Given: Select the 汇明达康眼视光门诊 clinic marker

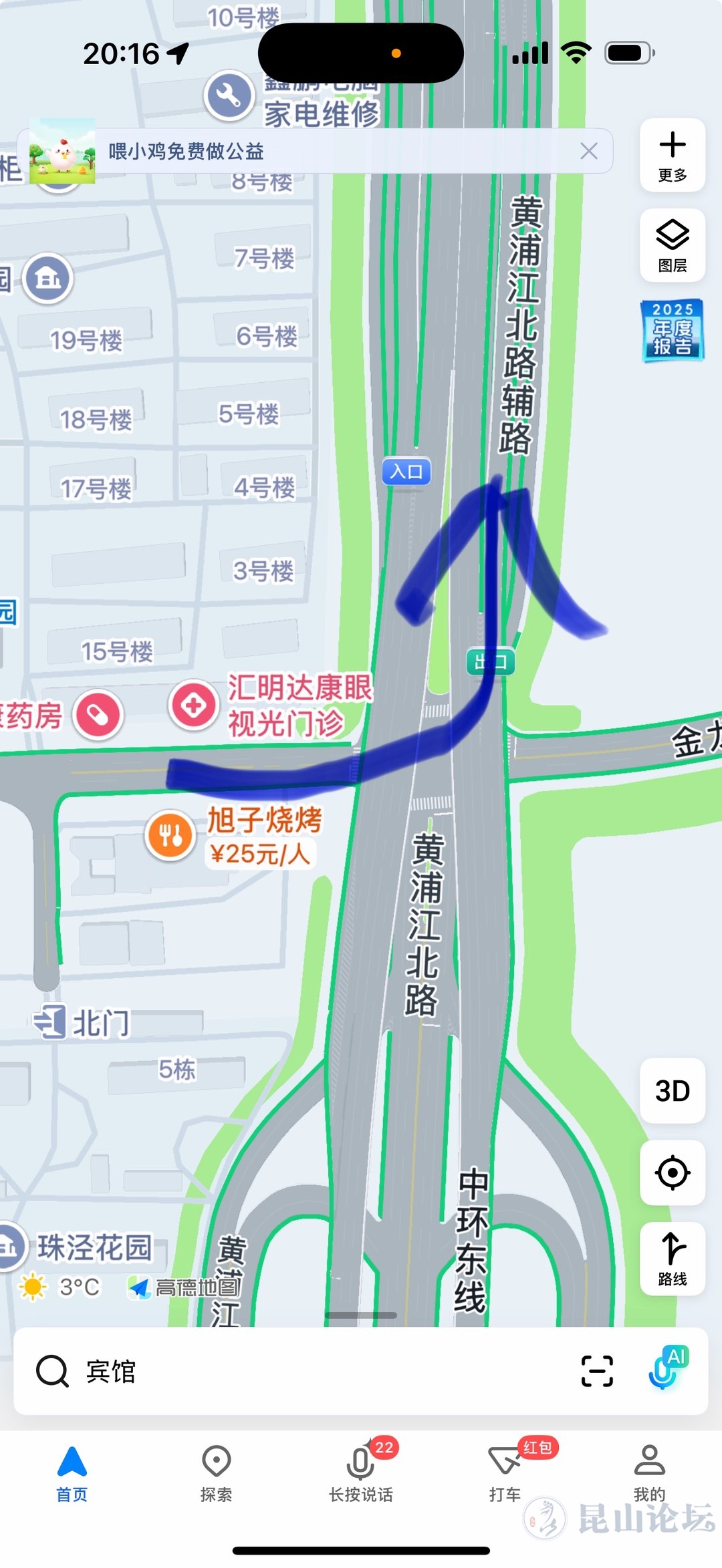Looking at the screenshot, I should pyautogui.click(x=194, y=705).
